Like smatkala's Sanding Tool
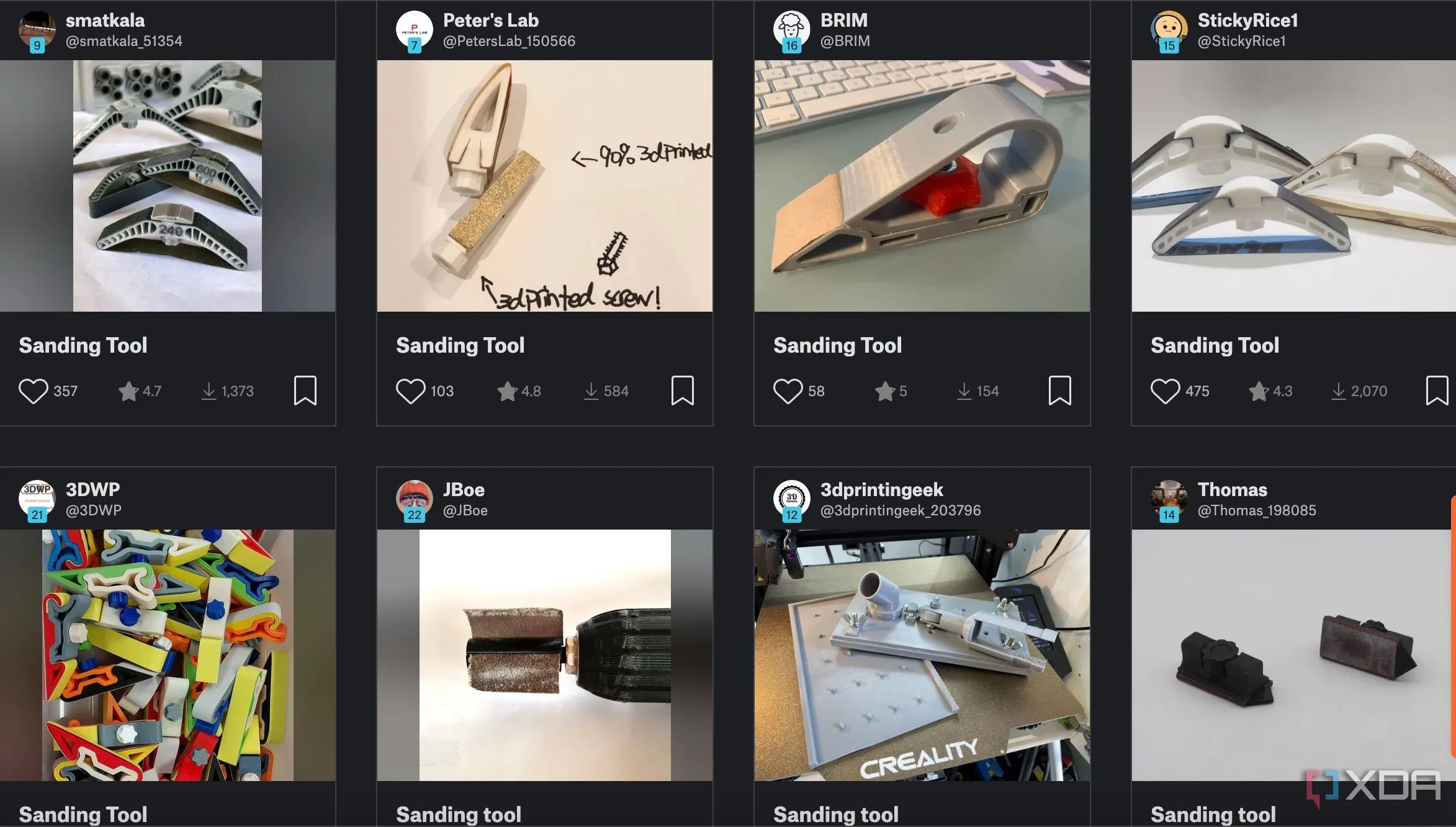The height and width of the screenshot is (827, 1456). [x=34, y=391]
